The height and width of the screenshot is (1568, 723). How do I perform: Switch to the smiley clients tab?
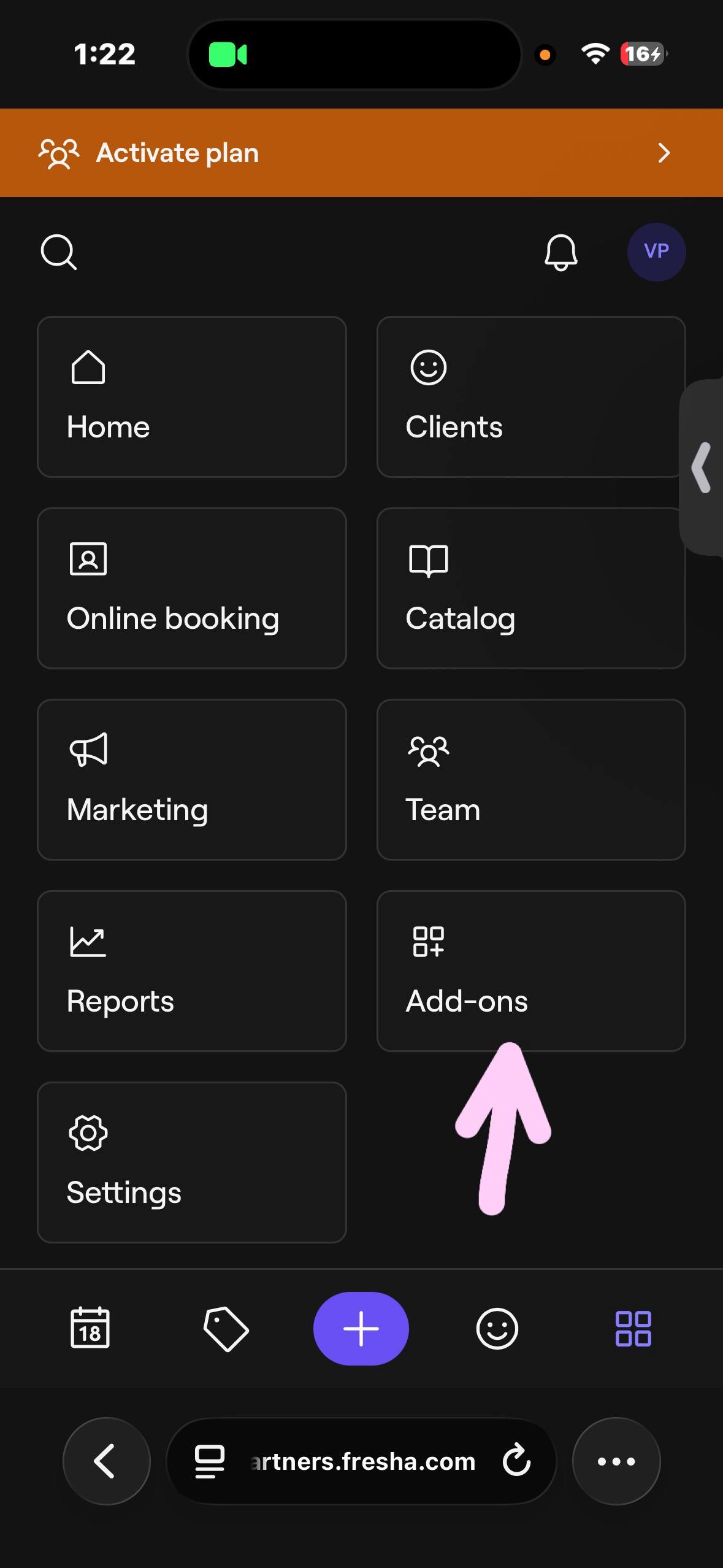coord(497,1329)
